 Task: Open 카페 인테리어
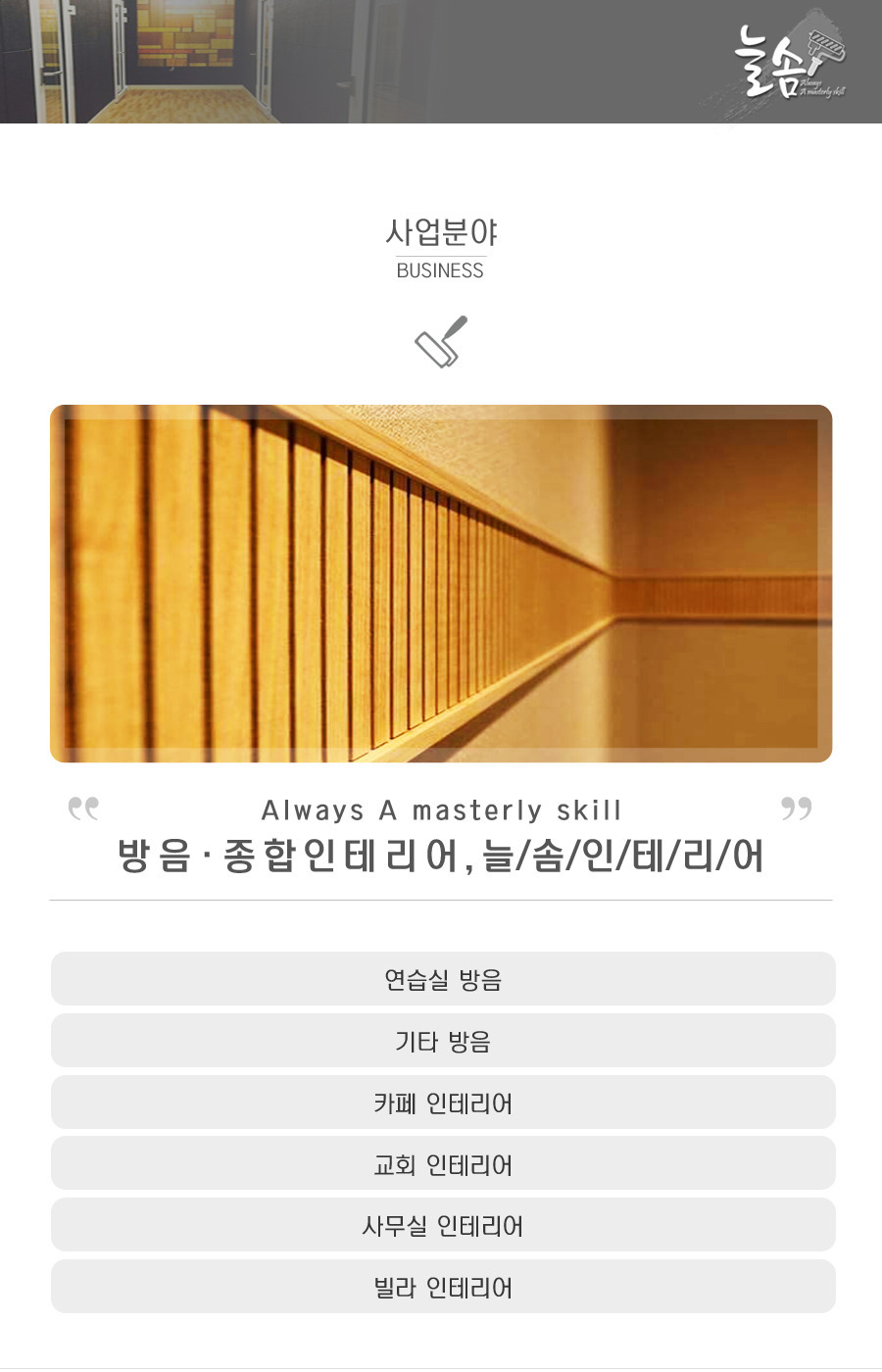tap(443, 1102)
